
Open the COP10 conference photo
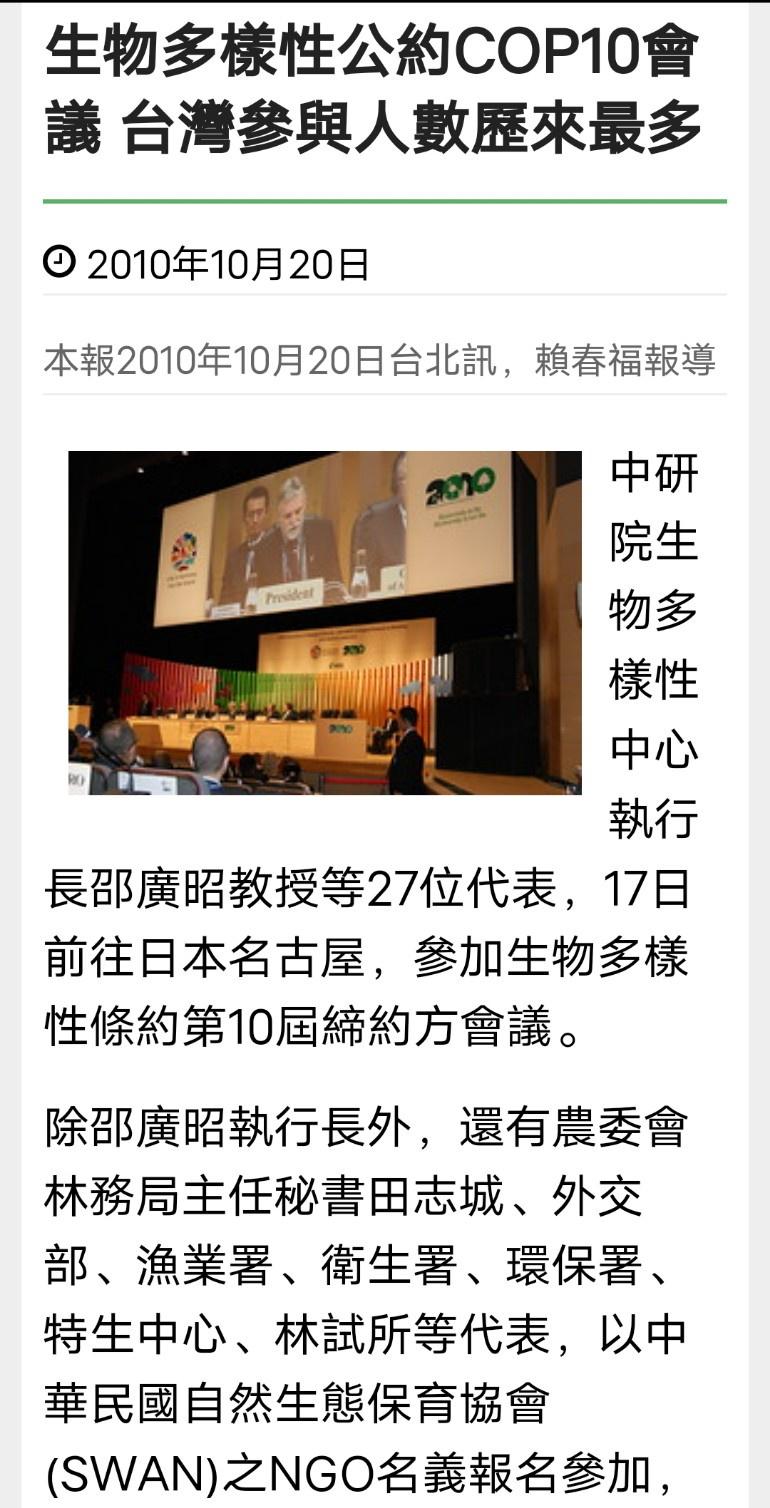pyautogui.click(x=324, y=622)
